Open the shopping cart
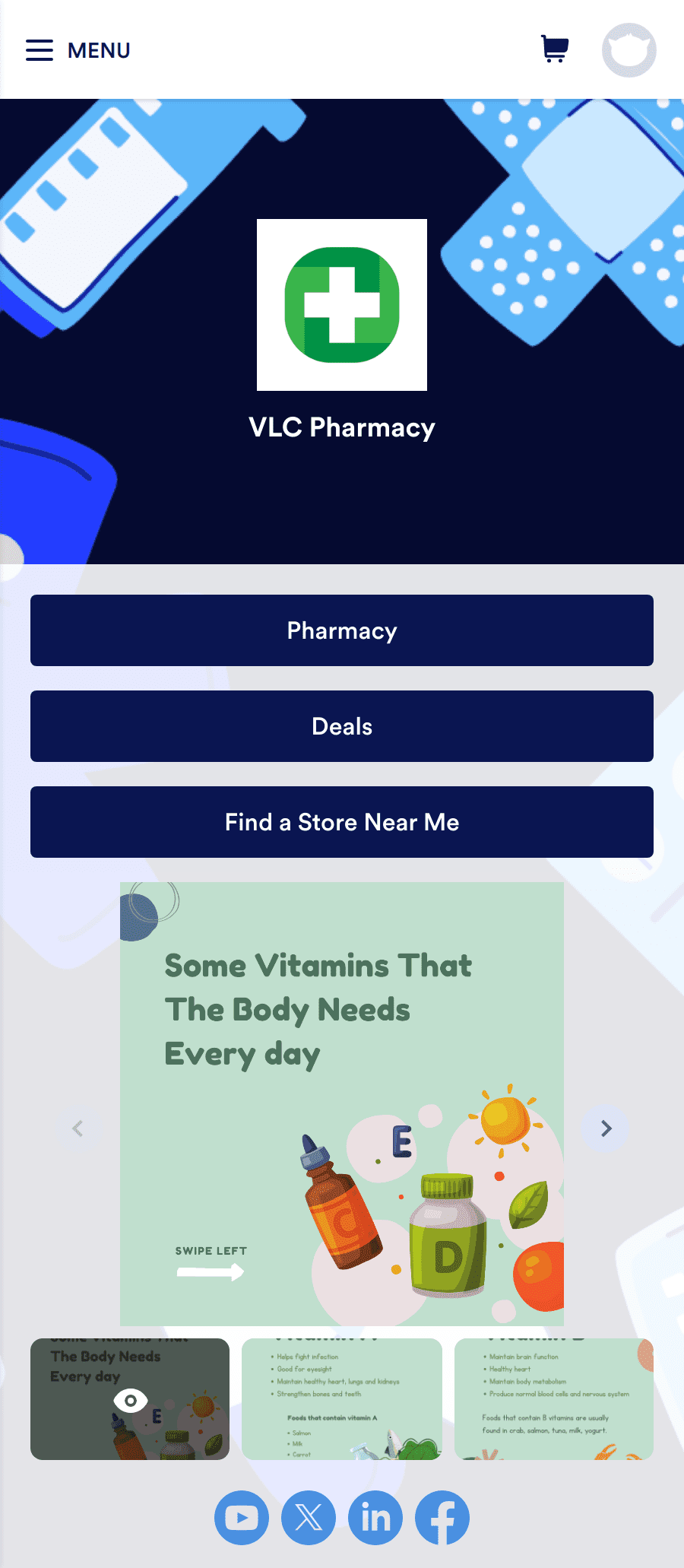This screenshot has width=684, height=1568. pyautogui.click(x=555, y=49)
